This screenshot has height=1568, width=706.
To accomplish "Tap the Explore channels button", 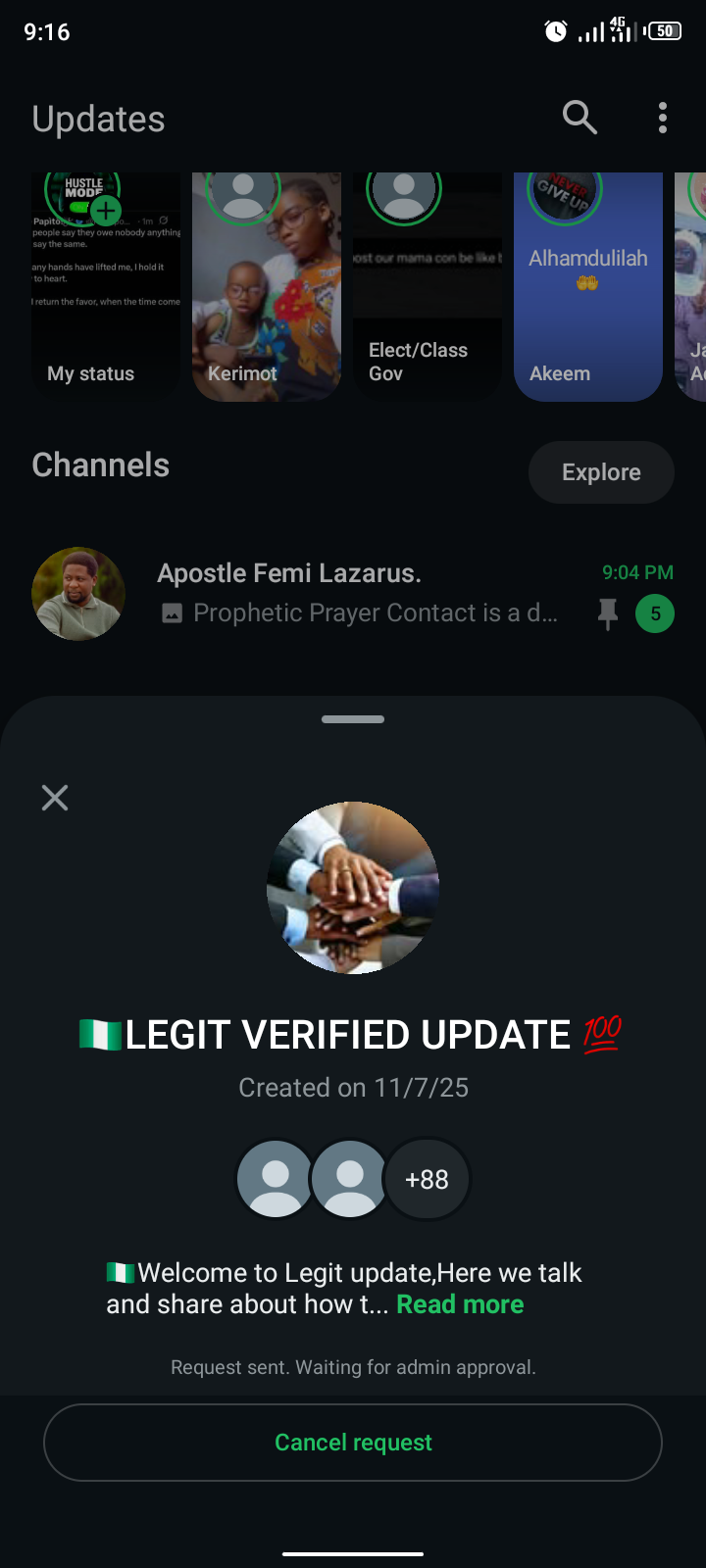I will coord(601,472).
